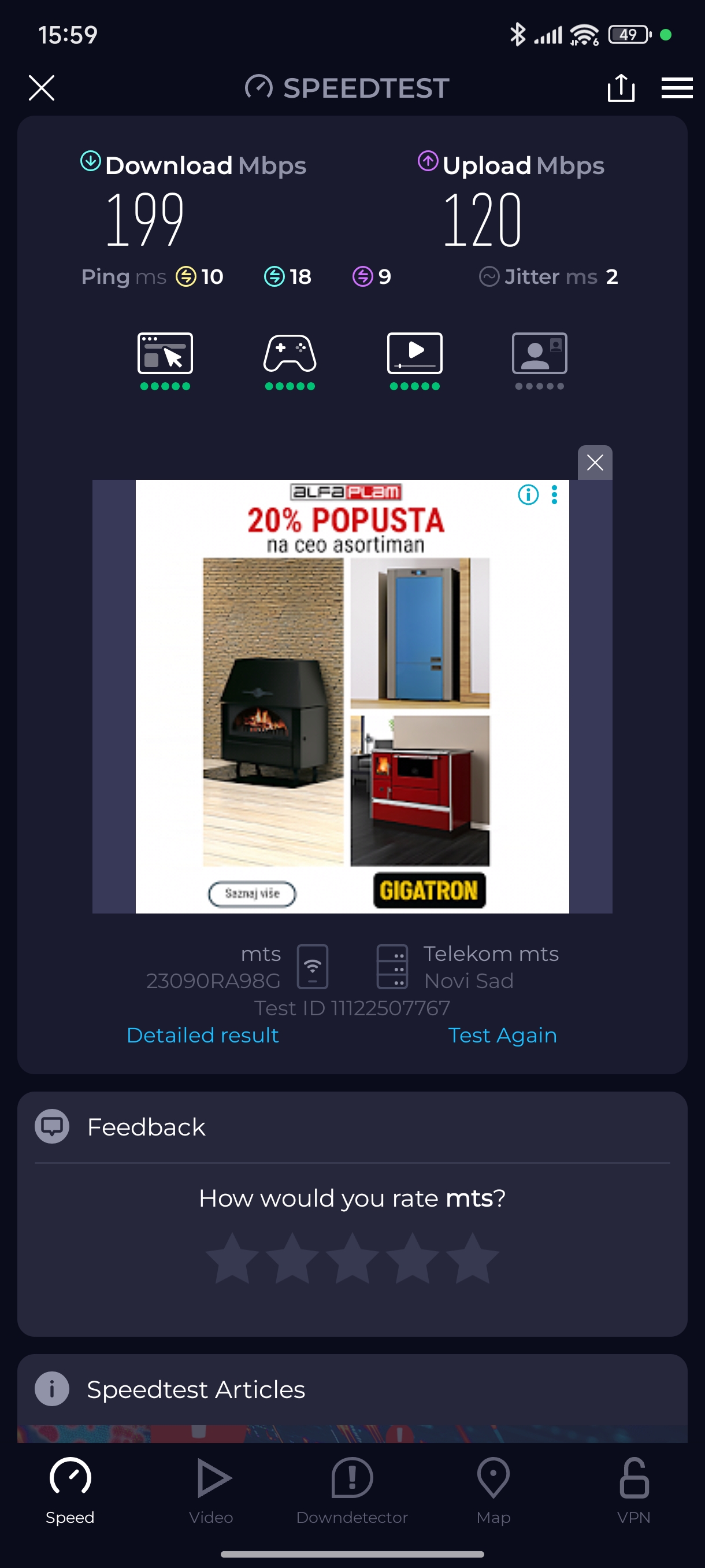Open Detailed result link
This screenshot has height=1568, width=705.
tap(203, 1035)
